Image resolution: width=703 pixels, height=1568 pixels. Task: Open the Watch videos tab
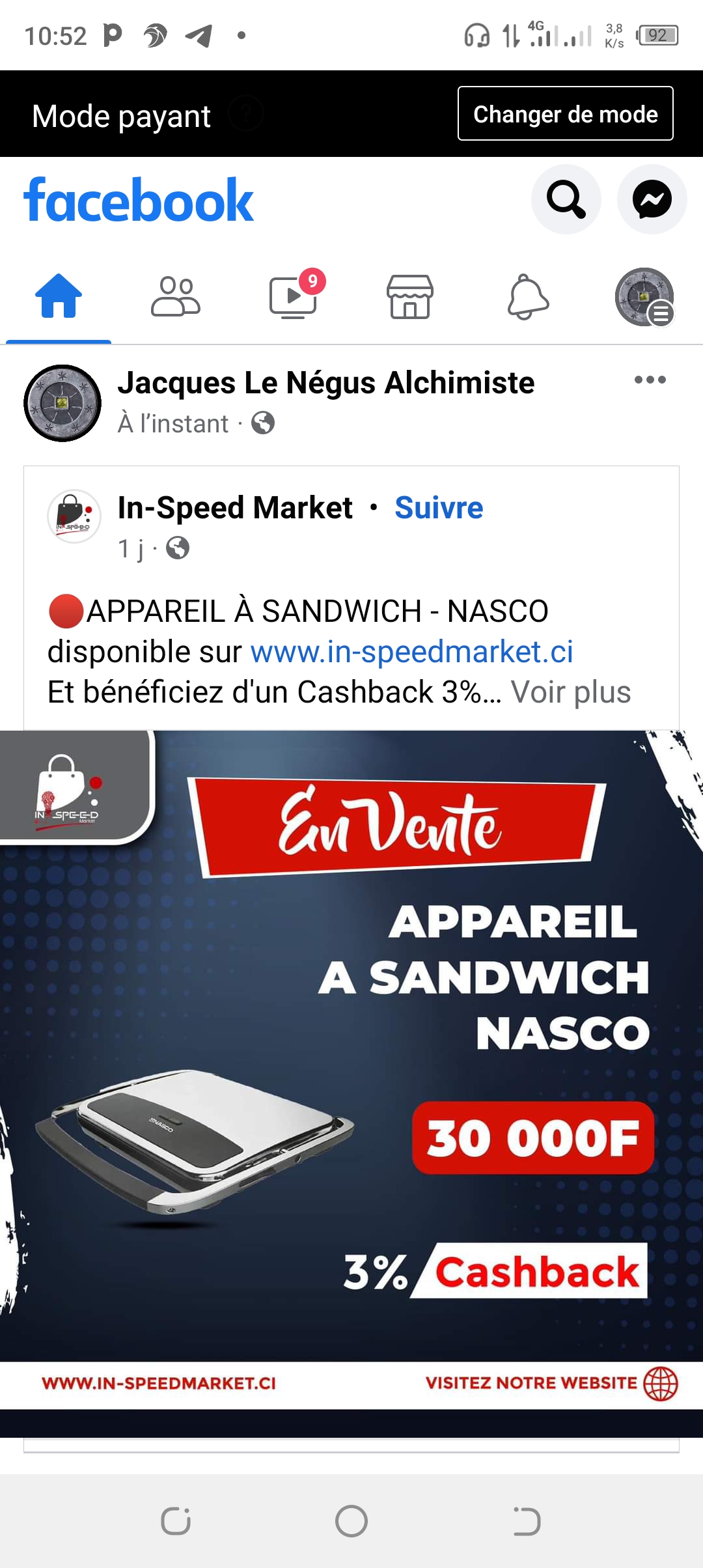294,296
